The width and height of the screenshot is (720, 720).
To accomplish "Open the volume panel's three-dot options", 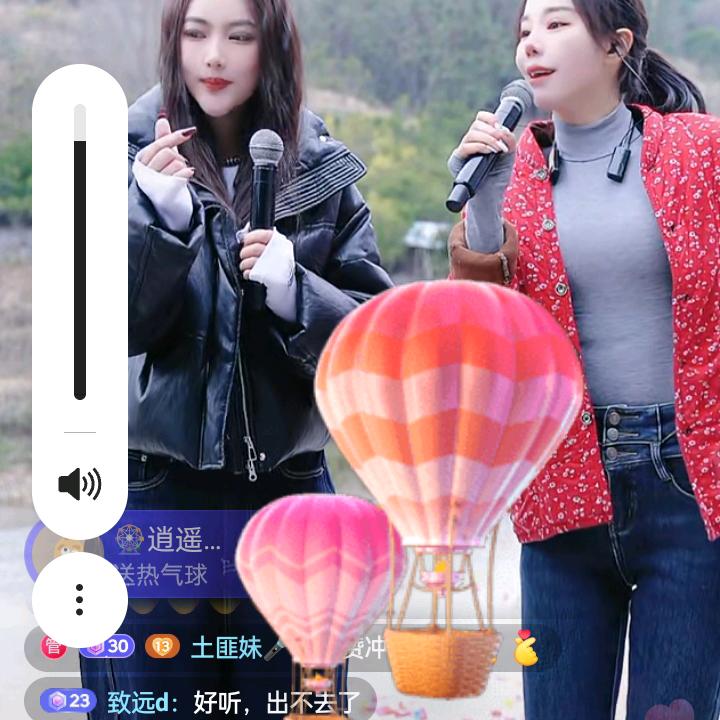I will (79, 599).
